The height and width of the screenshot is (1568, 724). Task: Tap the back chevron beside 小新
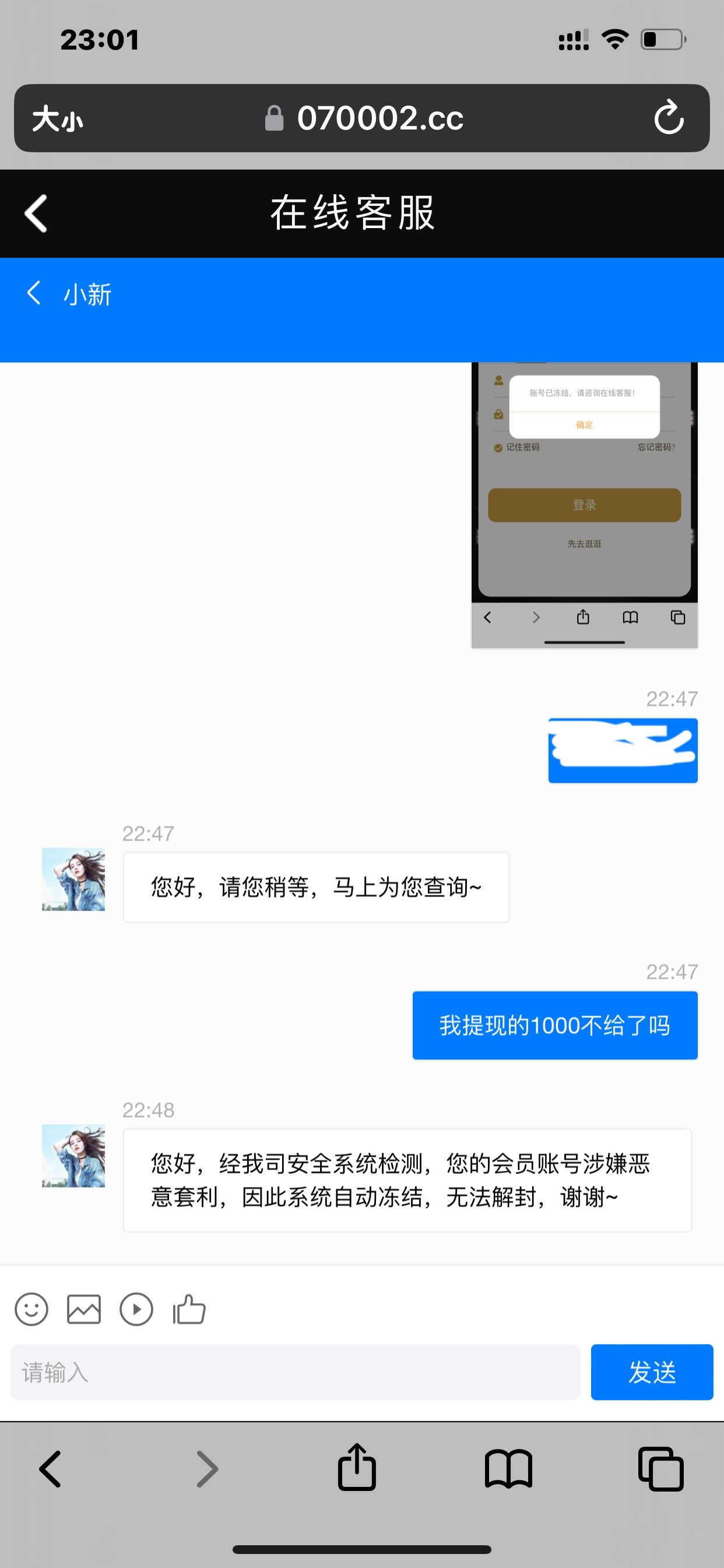coord(34,293)
